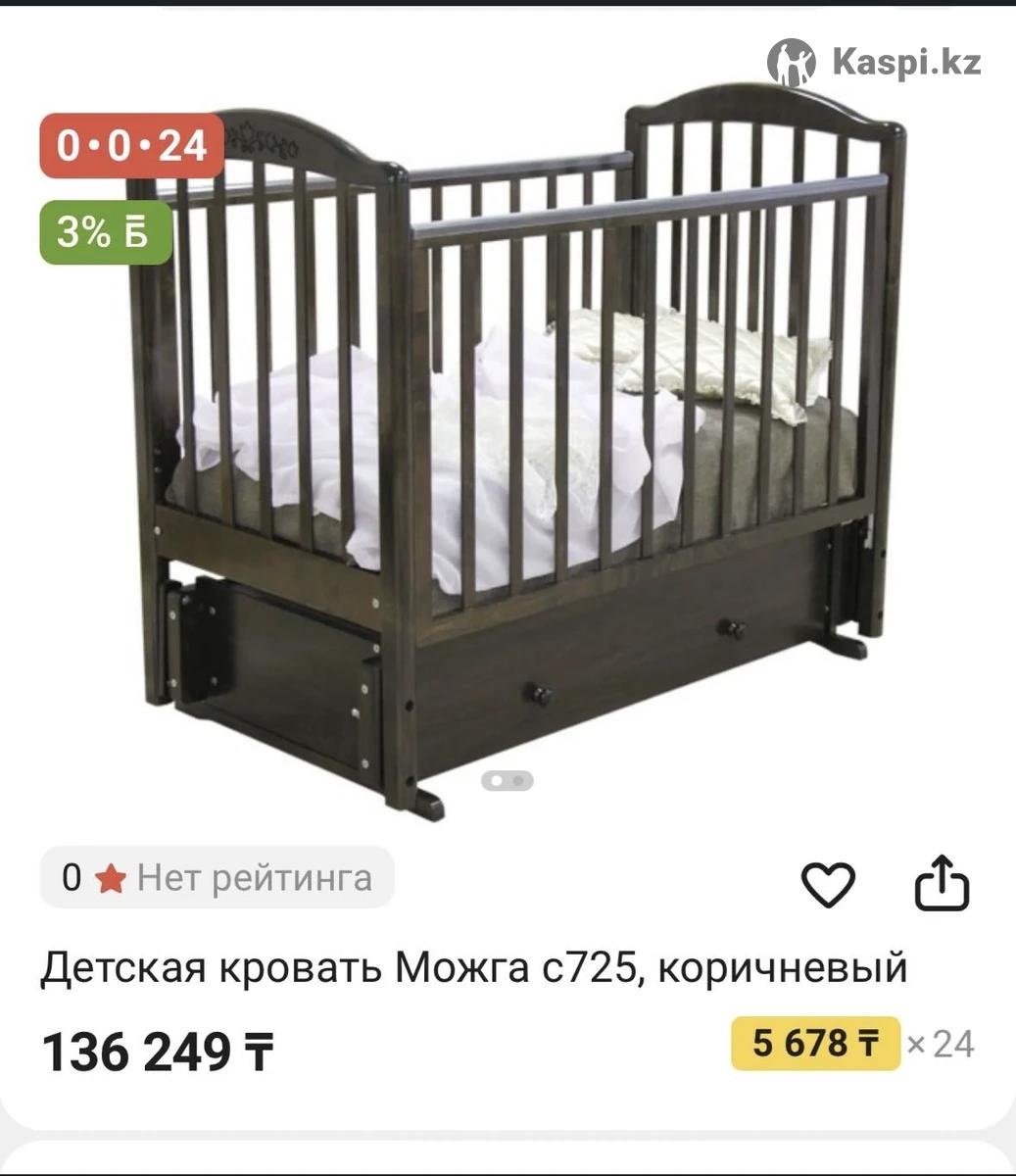
Task: Tap the image carousel page indicator dots
Action: coord(508,781)
